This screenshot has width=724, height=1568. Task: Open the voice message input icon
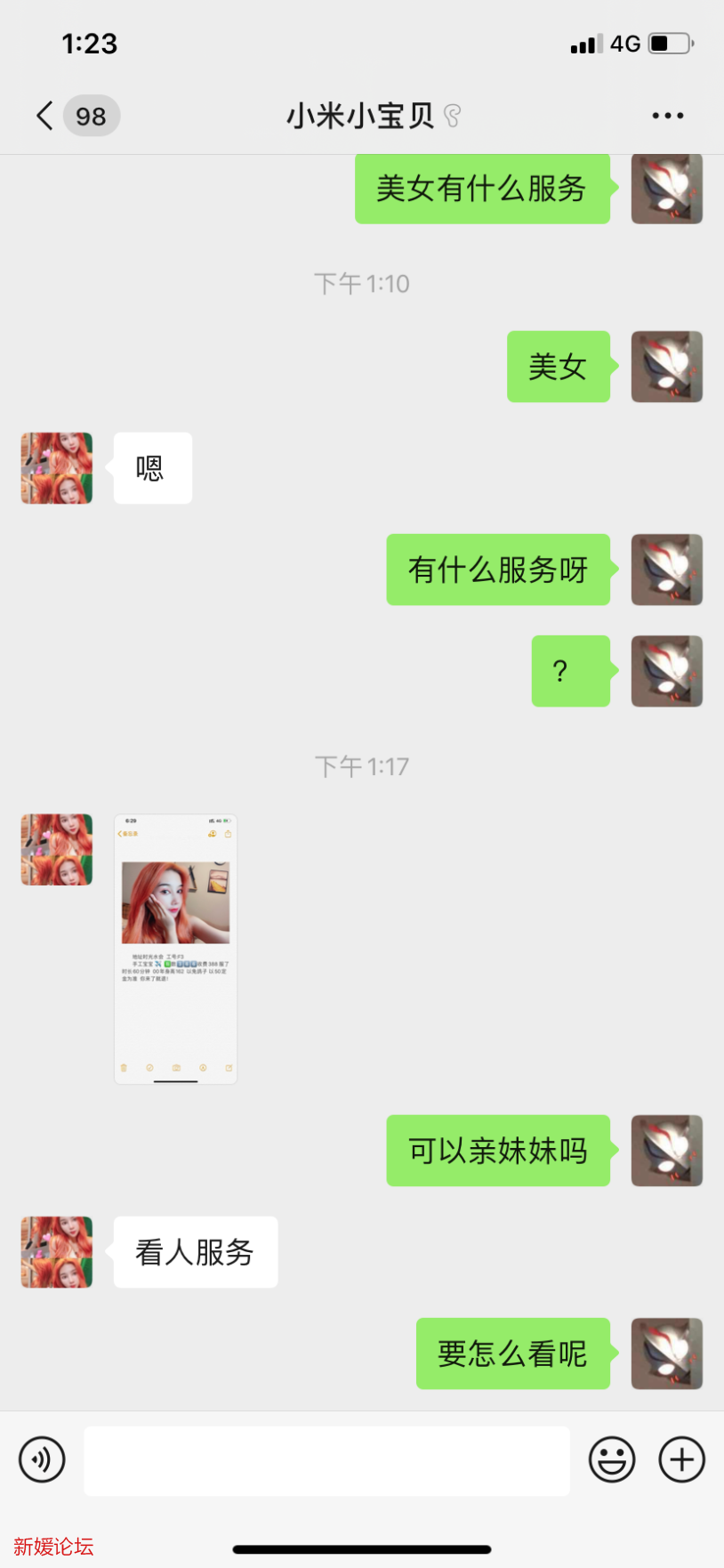tap(42, 1459)
